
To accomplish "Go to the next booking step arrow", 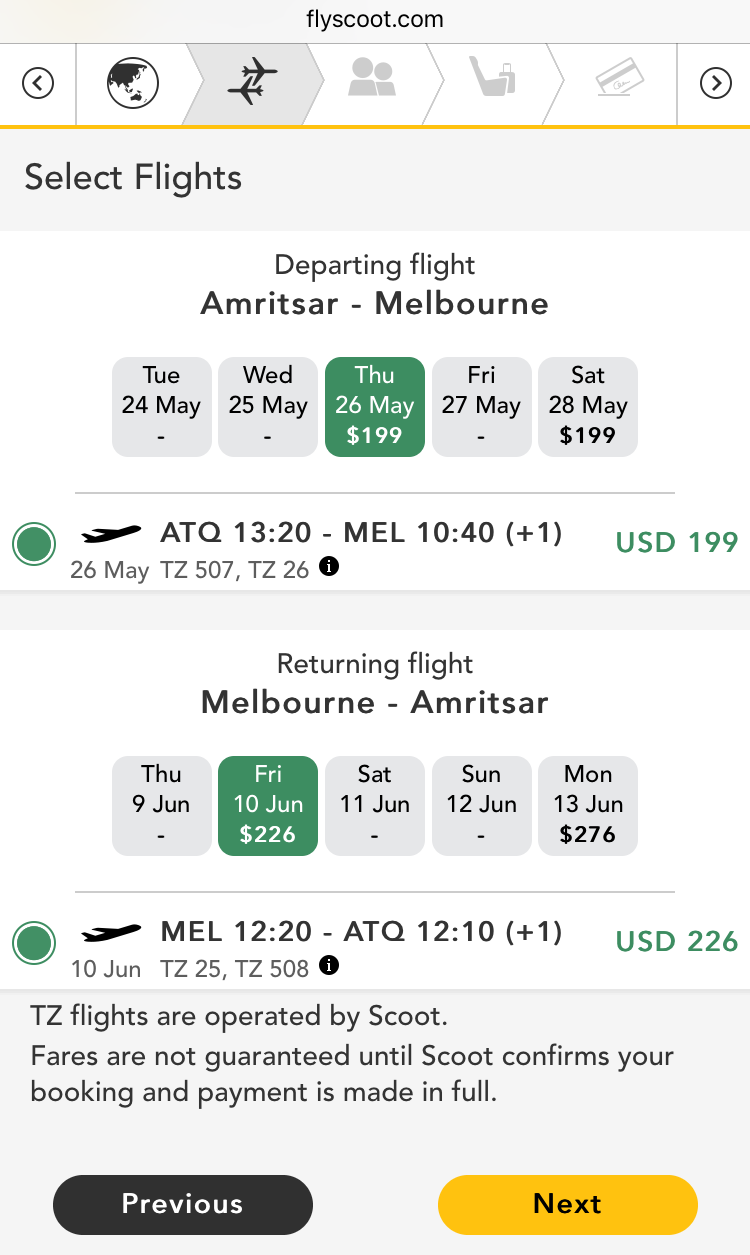I will 715,83.
